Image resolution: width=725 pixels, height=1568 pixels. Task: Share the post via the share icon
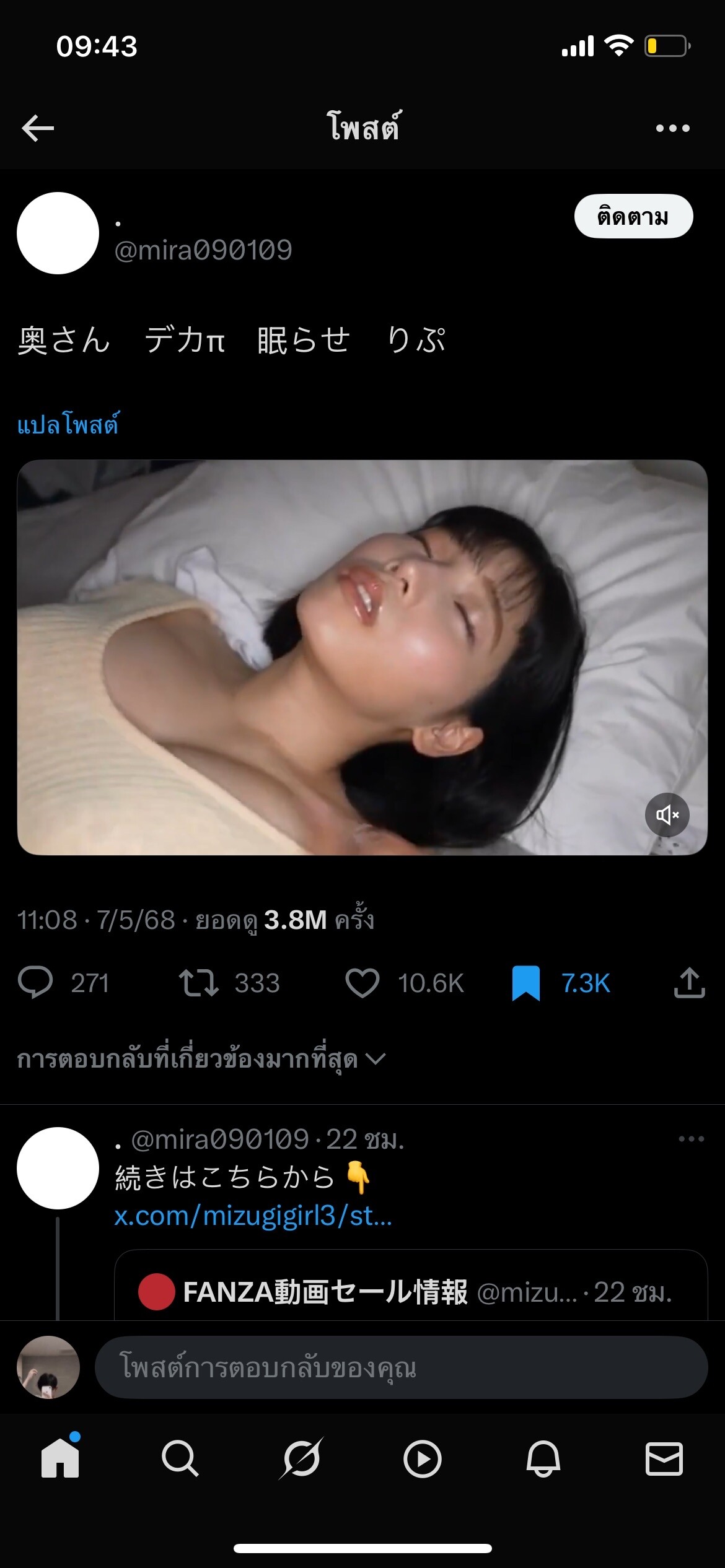[x=689, y=983]
